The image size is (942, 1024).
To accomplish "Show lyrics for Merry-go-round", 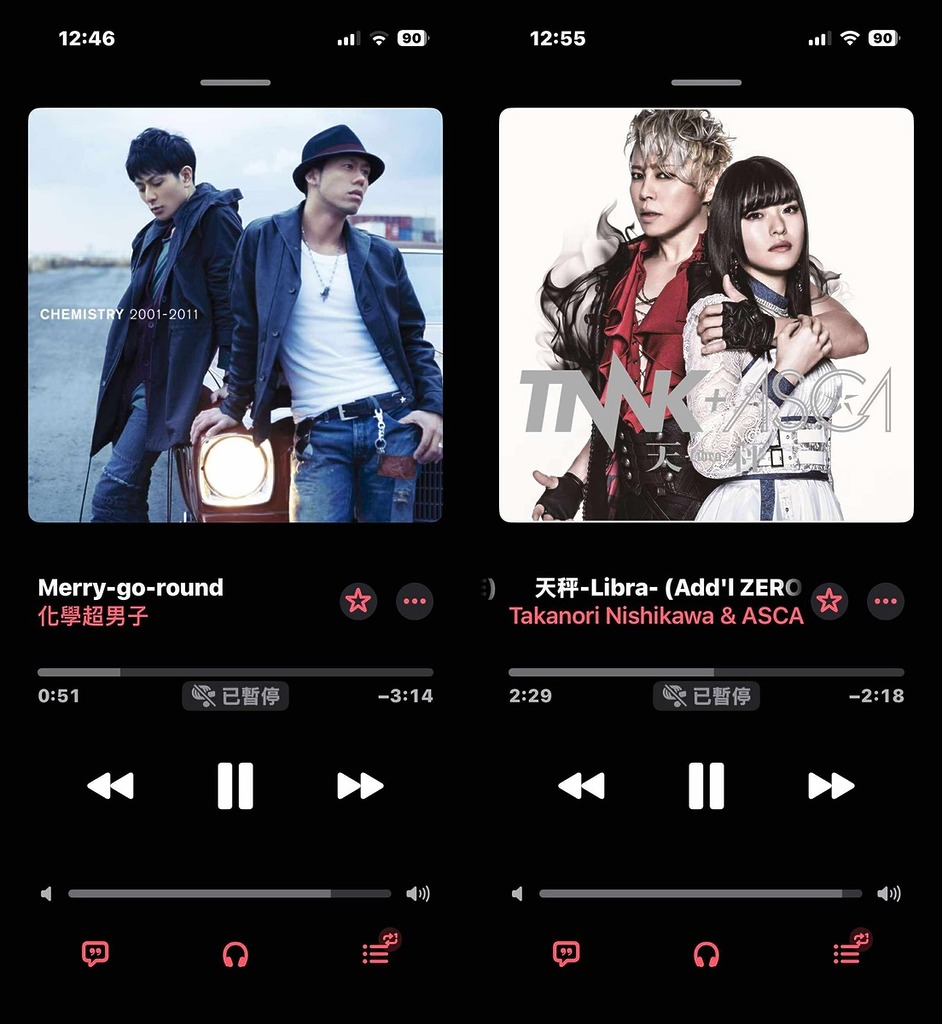I will pos(95,953).
